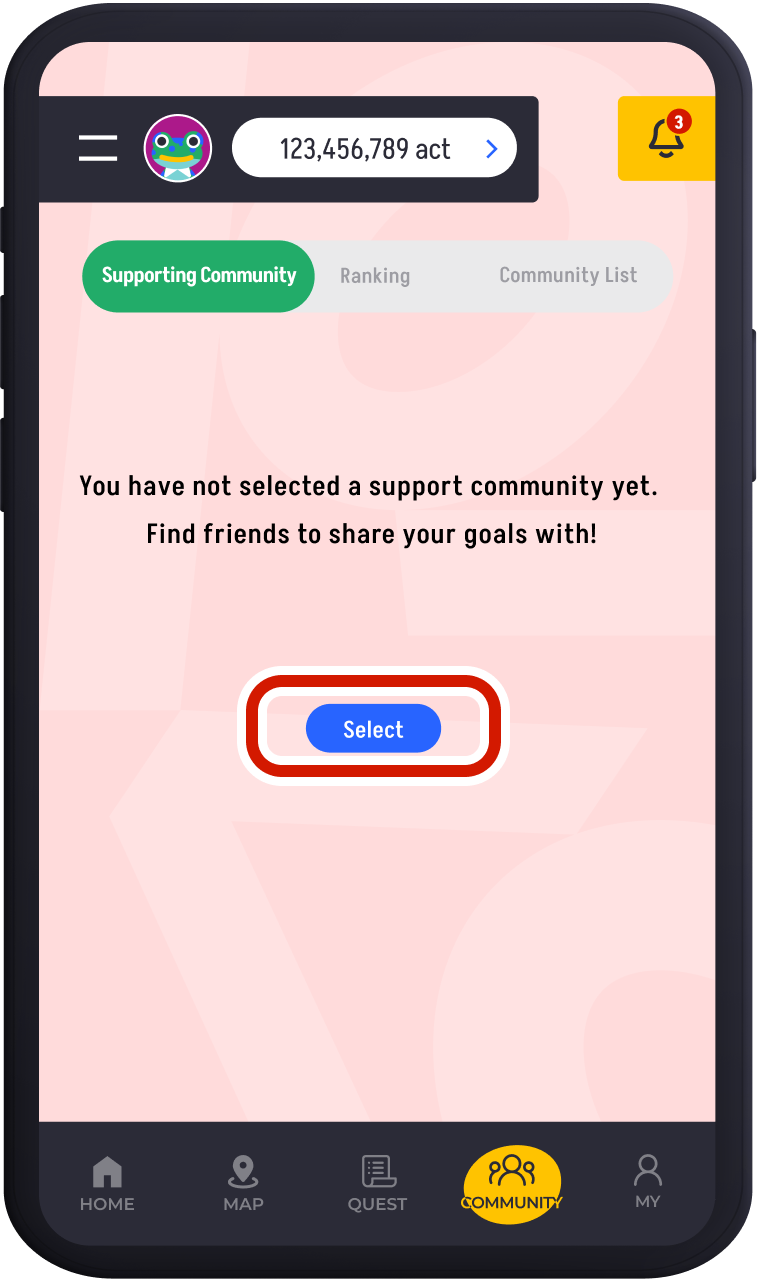Open the My tab

click(x=648, y=1182)
